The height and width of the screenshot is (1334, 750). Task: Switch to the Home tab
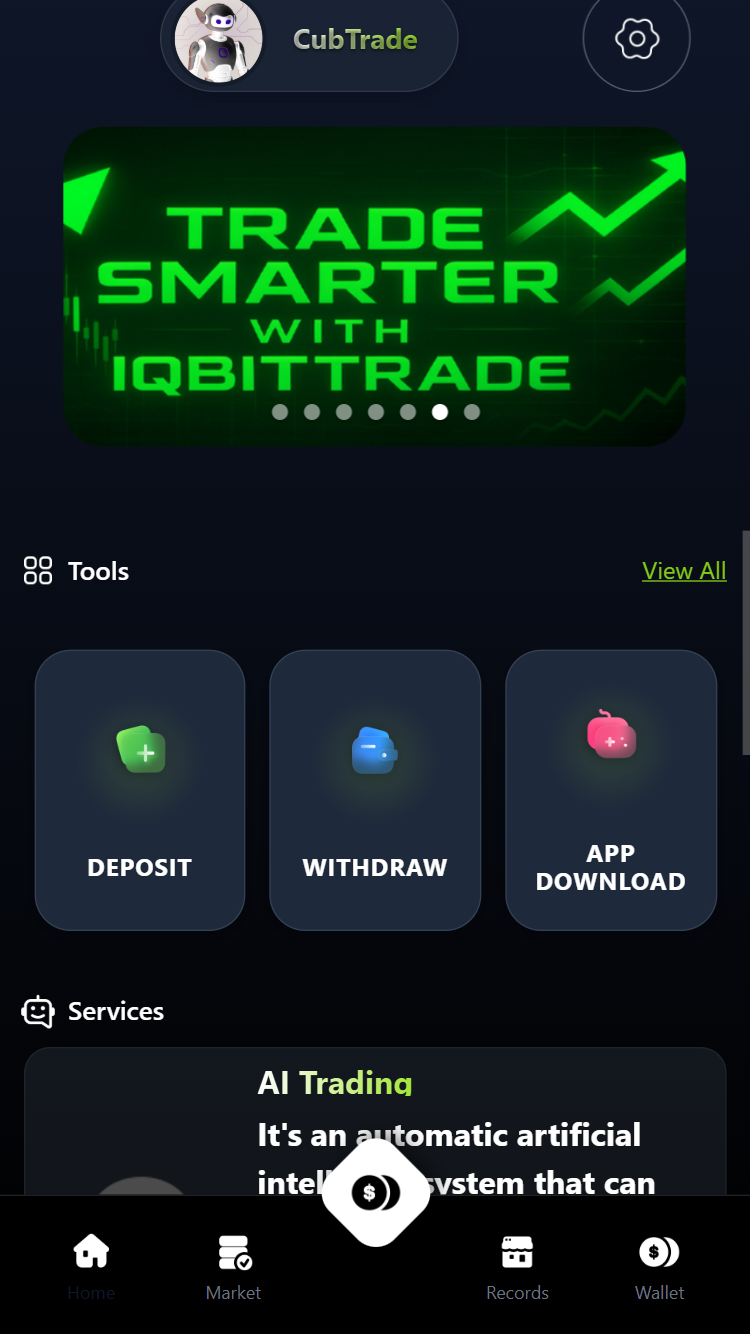coord(91,1266)
